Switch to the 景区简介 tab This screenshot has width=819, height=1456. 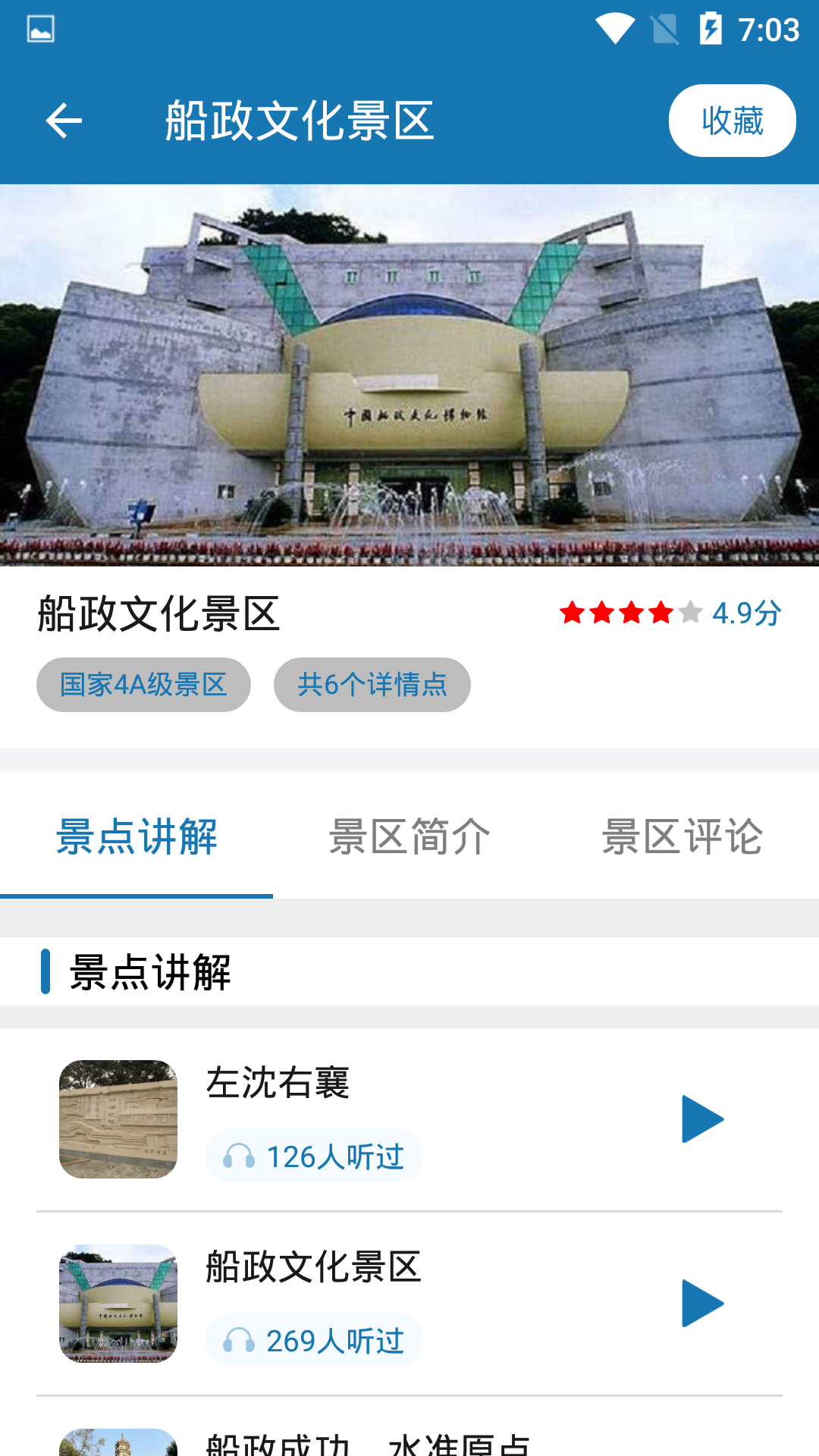click(x=409, y=837)
